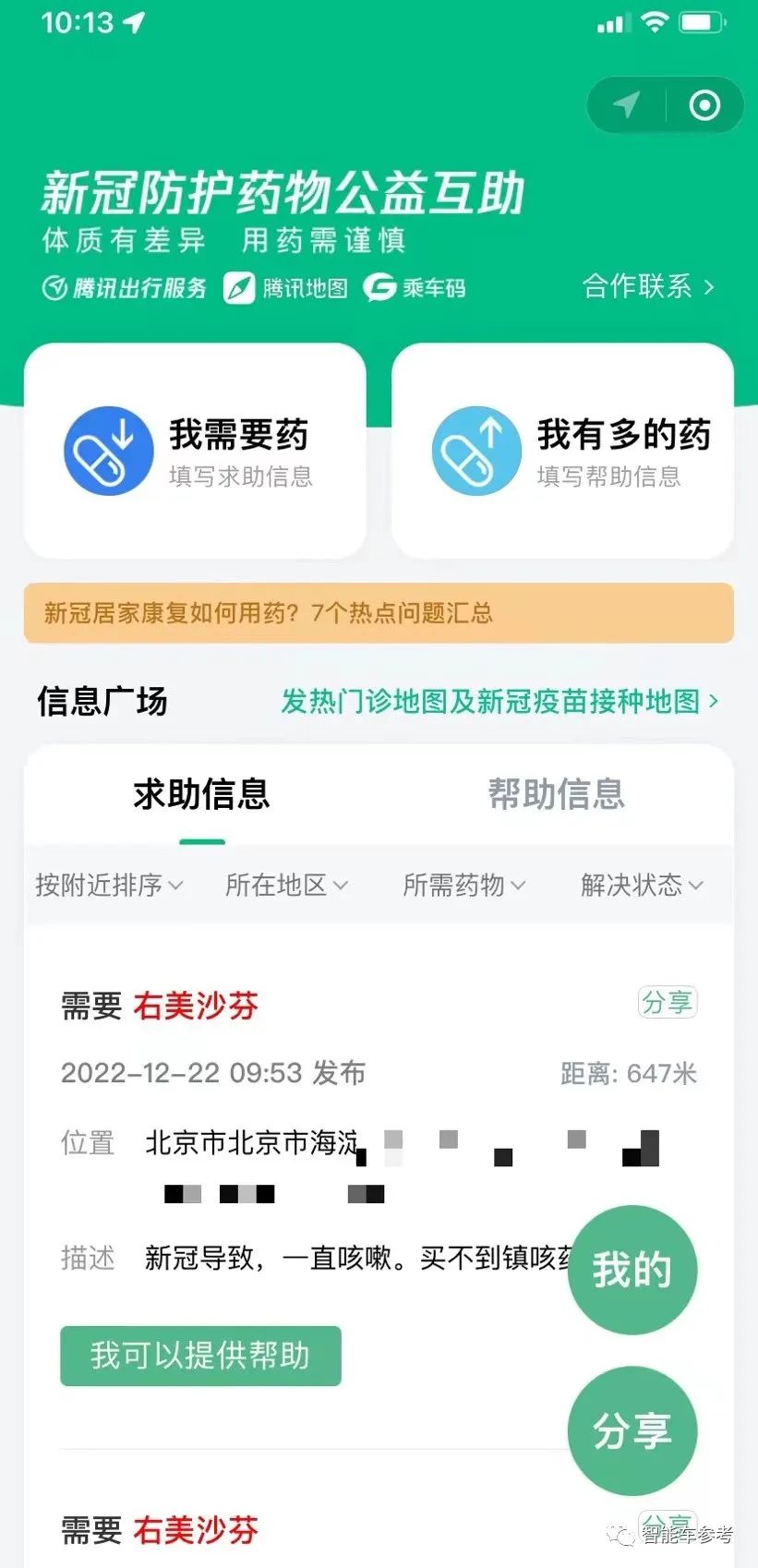
Task: Open 发热门诊地图及新冠疫苗接种地图 link
Action: [x=499, y=702]
